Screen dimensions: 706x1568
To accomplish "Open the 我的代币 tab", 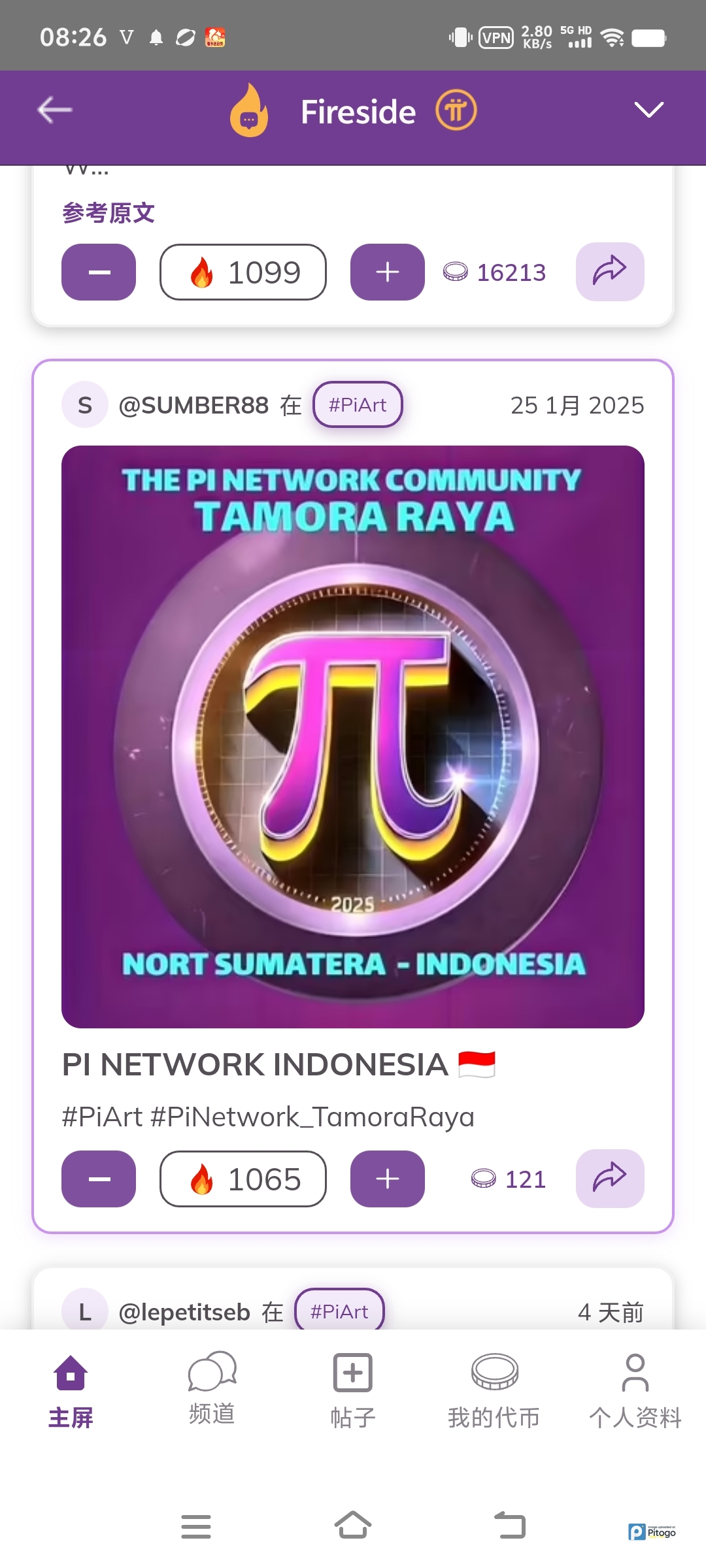I will pos(494,1388).
